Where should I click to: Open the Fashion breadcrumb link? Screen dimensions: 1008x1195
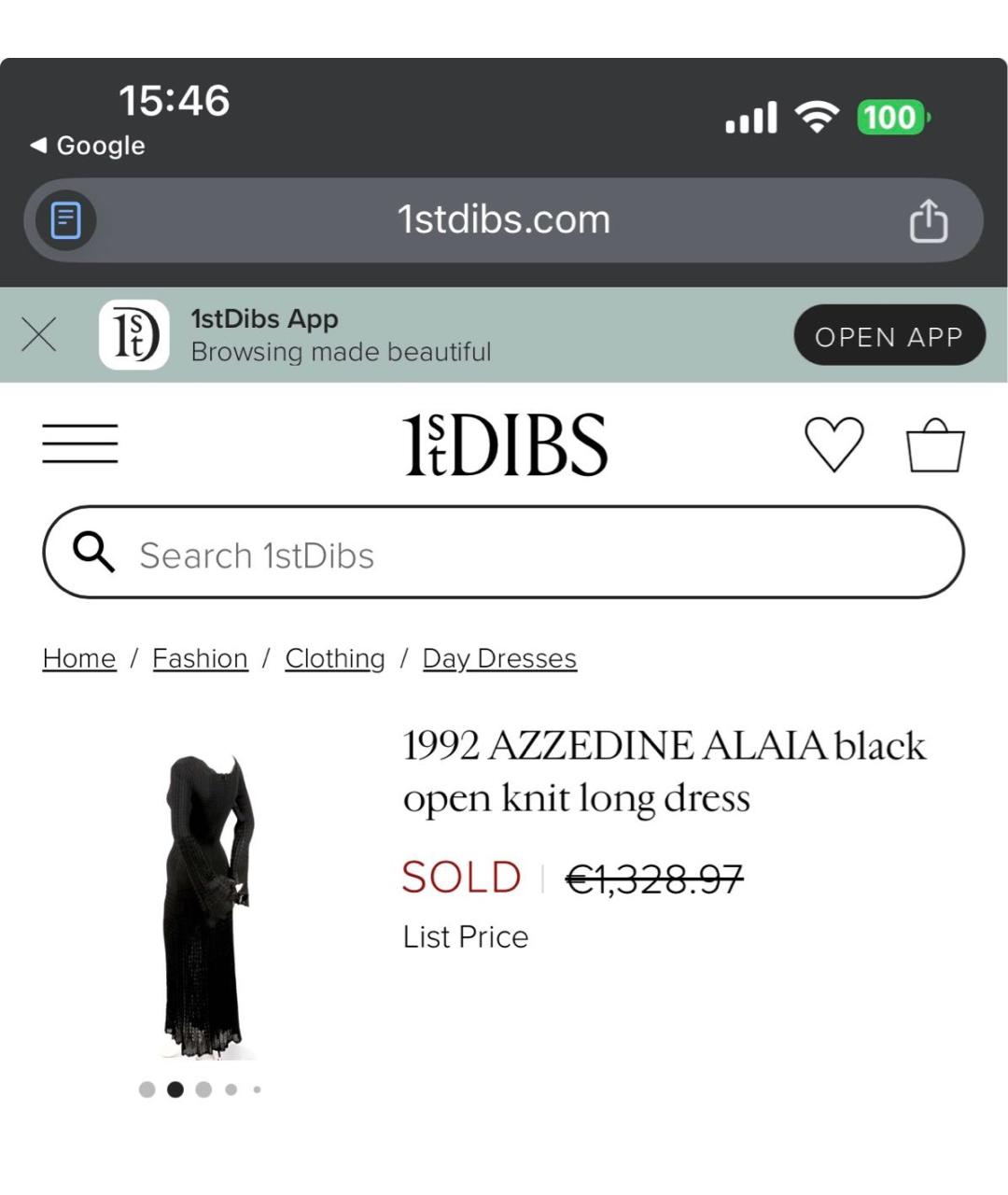200,659
